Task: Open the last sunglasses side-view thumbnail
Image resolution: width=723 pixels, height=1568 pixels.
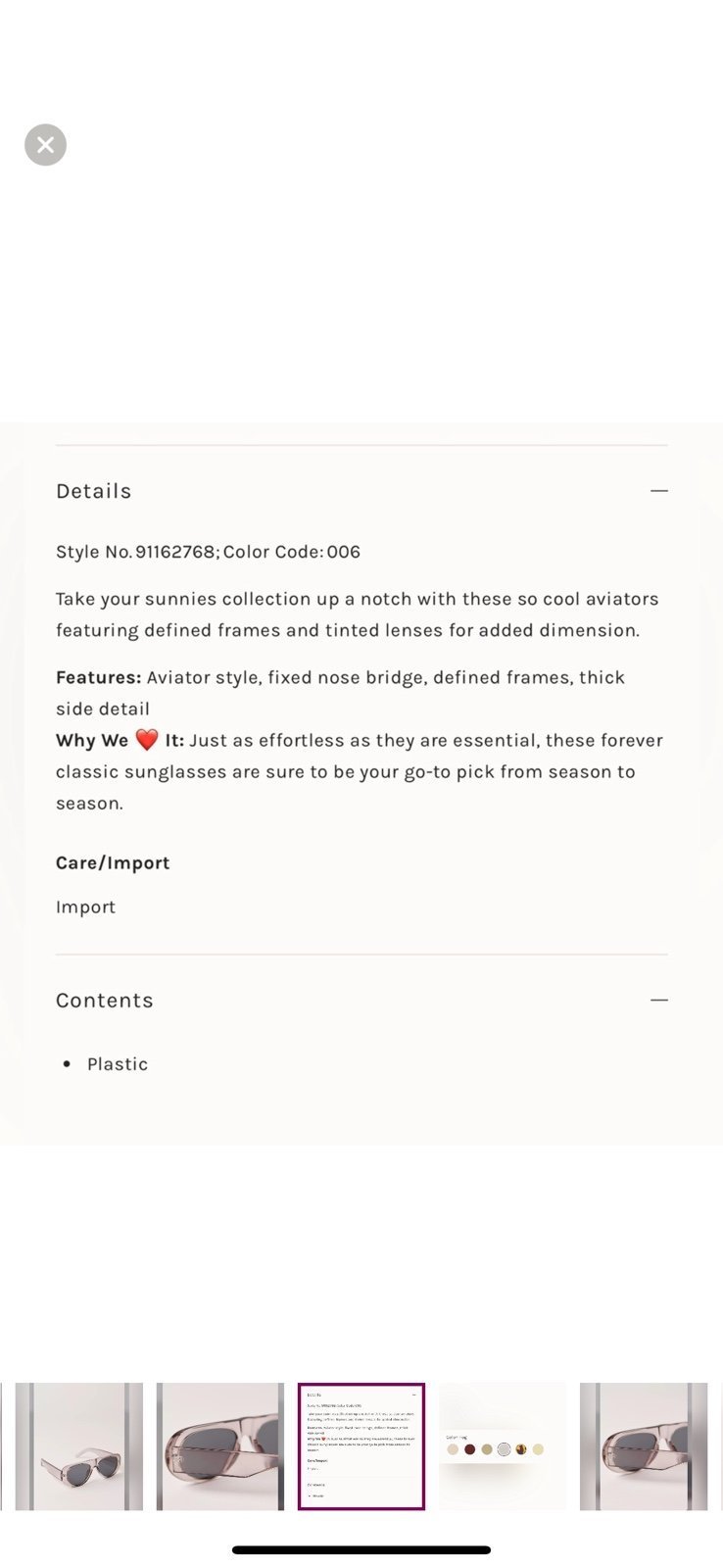Action: (x=644, y=1446)
